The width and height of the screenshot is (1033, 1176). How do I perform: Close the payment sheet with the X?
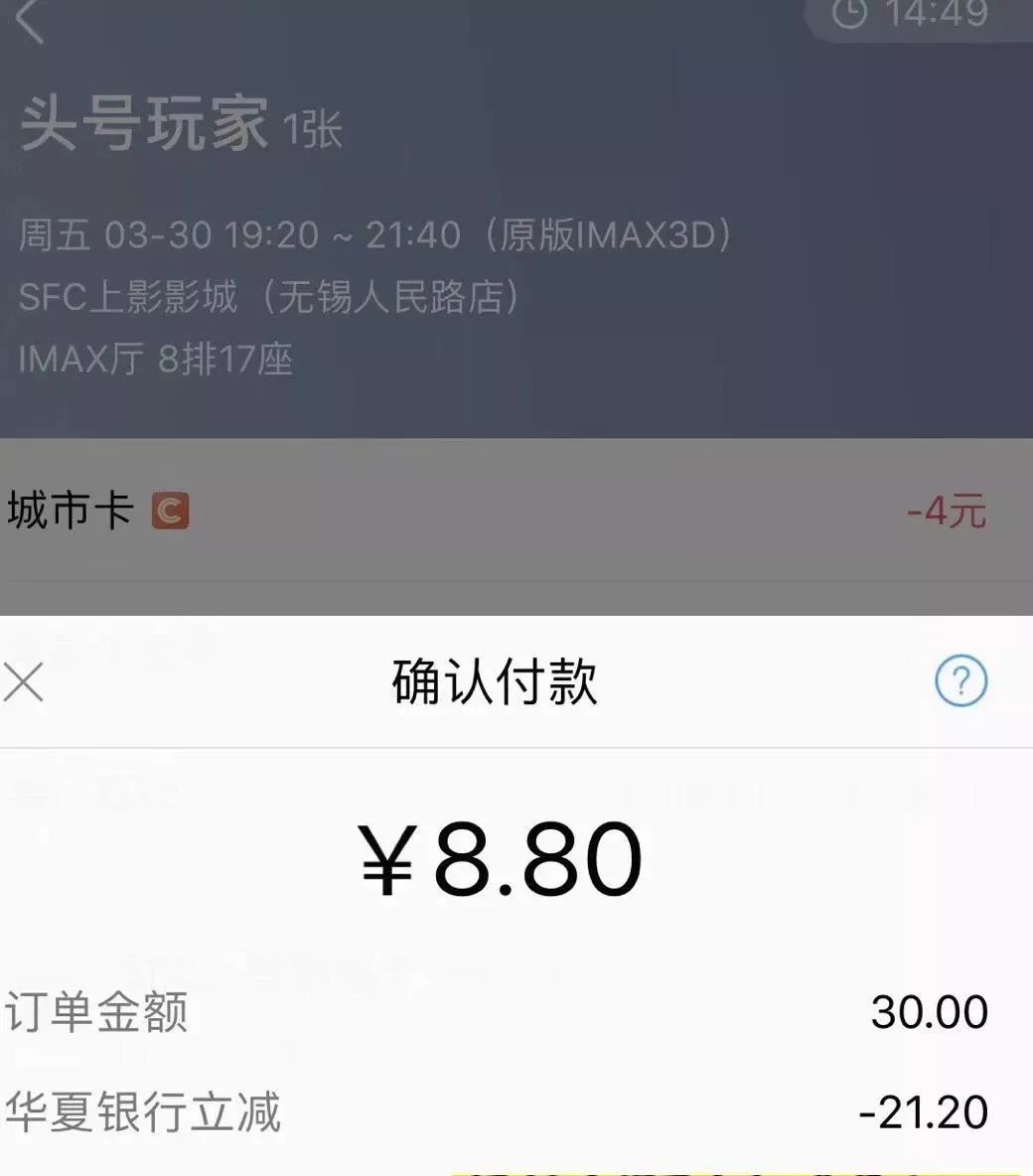tap(23, 681)
